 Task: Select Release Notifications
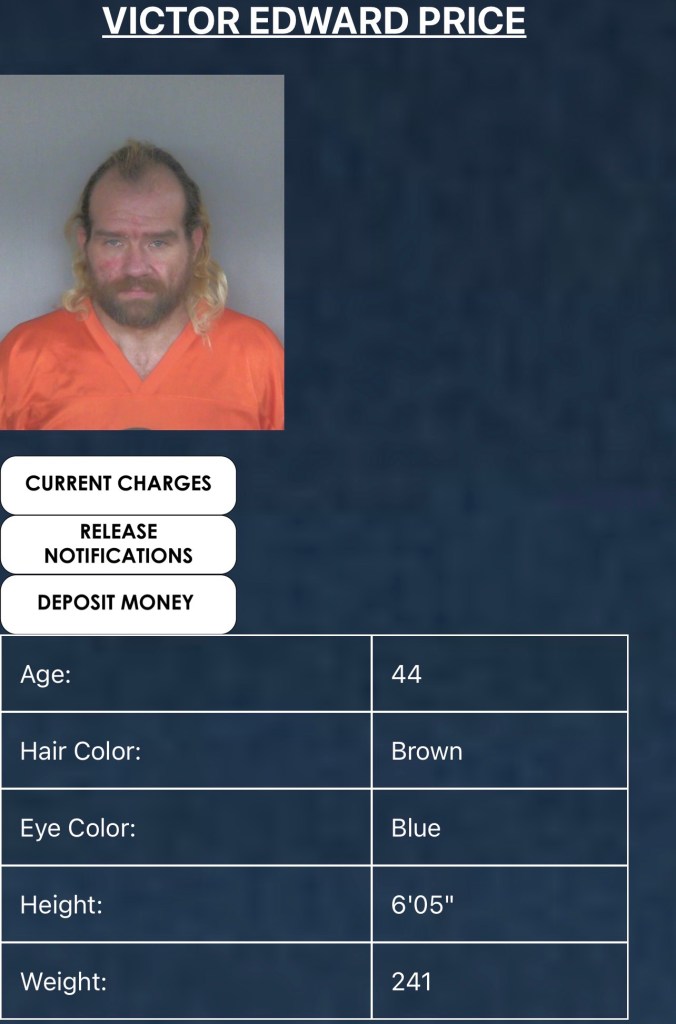pyautogui.click(x=118, y=544)
